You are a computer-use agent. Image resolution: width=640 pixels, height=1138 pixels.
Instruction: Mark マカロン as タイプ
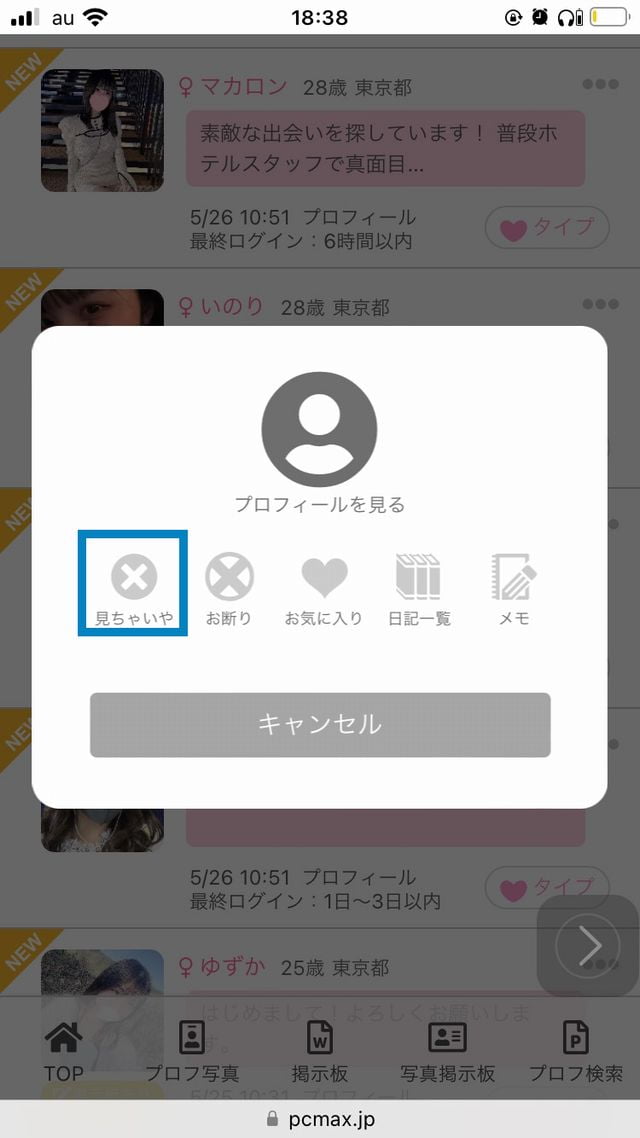coord(547,229)
